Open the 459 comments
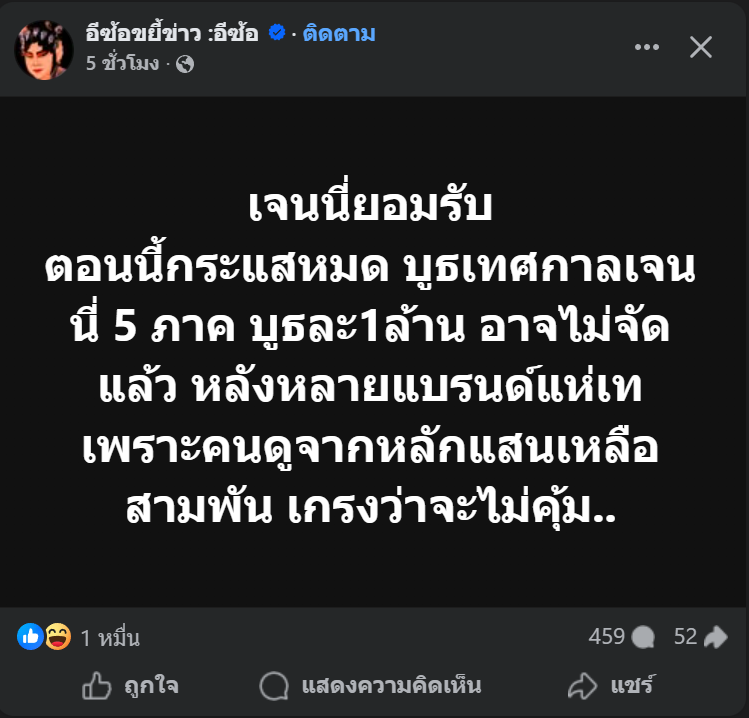The height and width of the screenshot is (718, 749). 621,636
